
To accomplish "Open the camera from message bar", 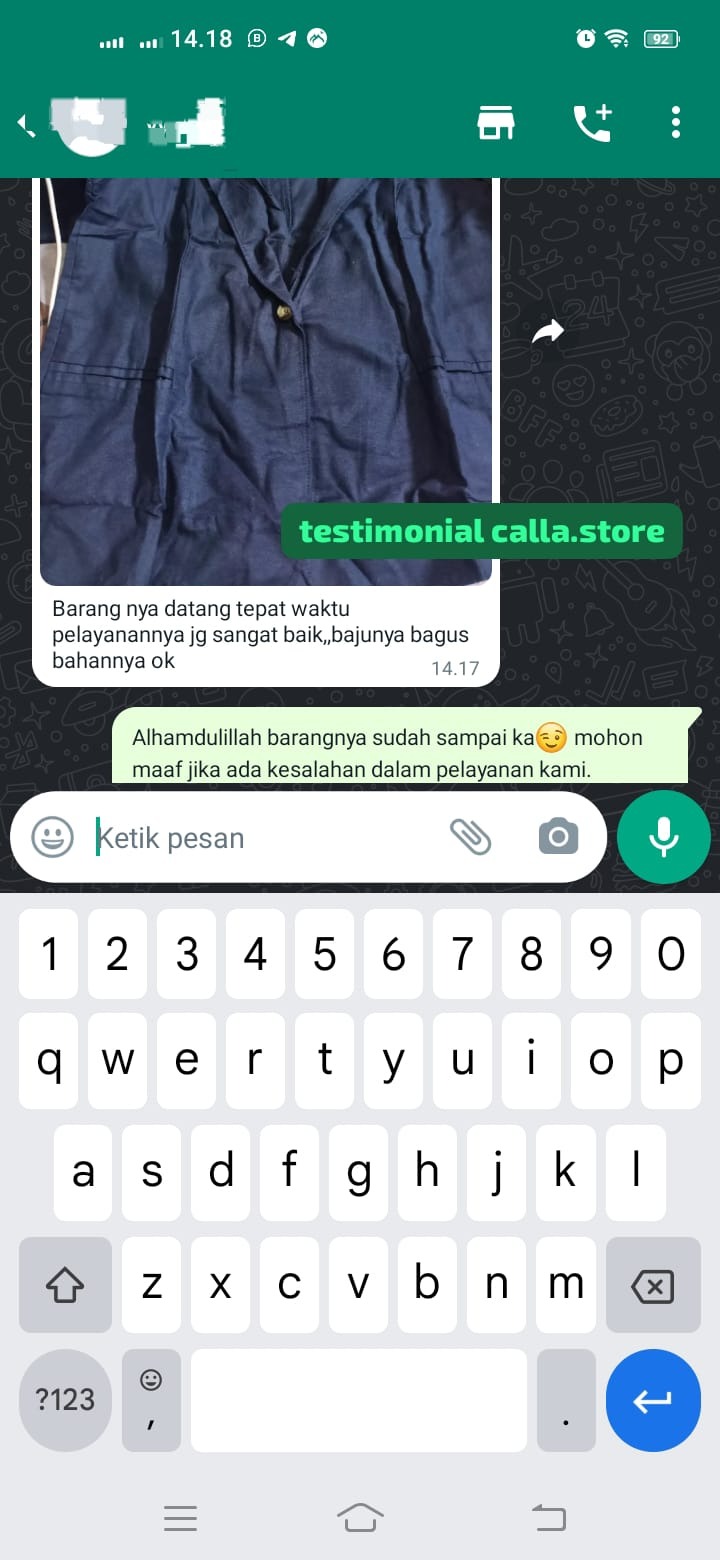I will click(558, 837).
